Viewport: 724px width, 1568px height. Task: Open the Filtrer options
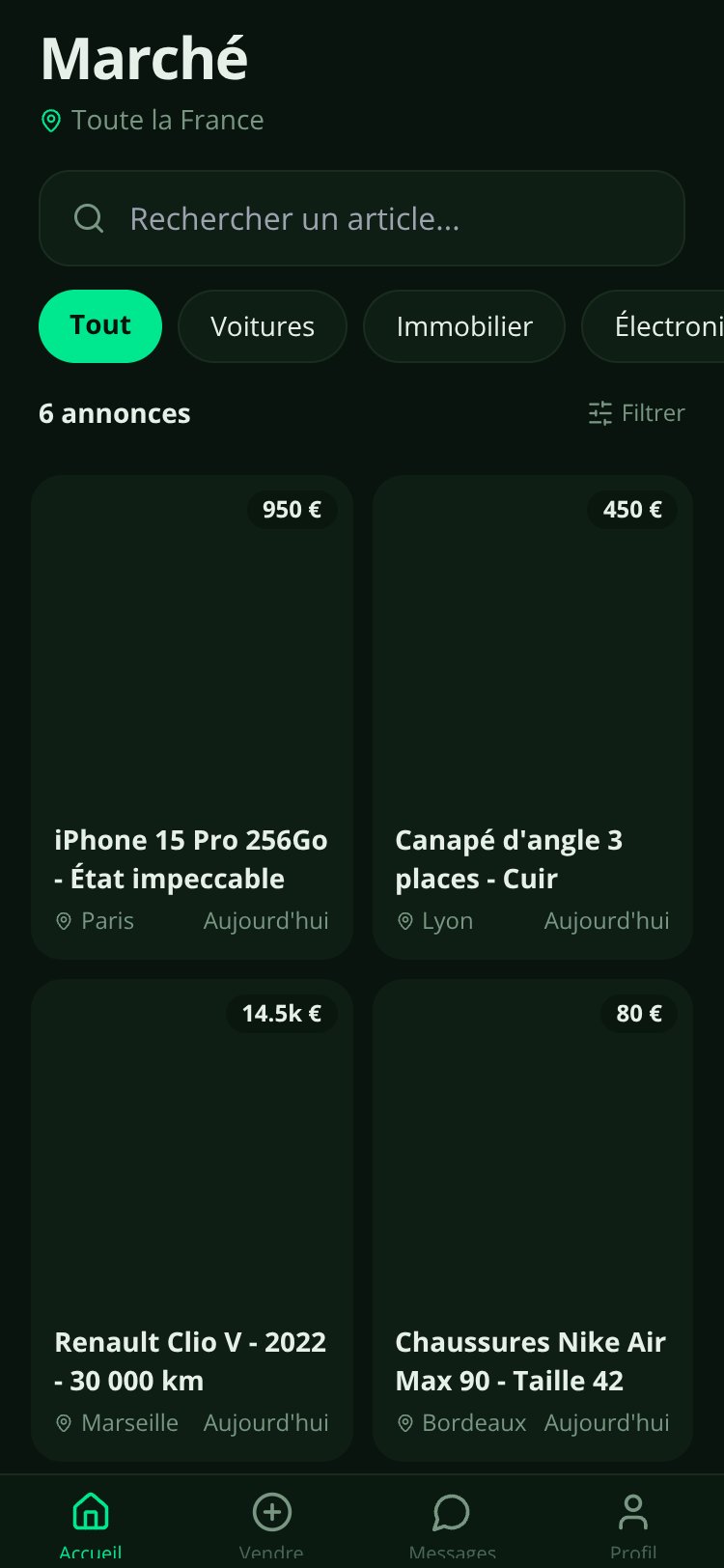[x=637, y=413]
